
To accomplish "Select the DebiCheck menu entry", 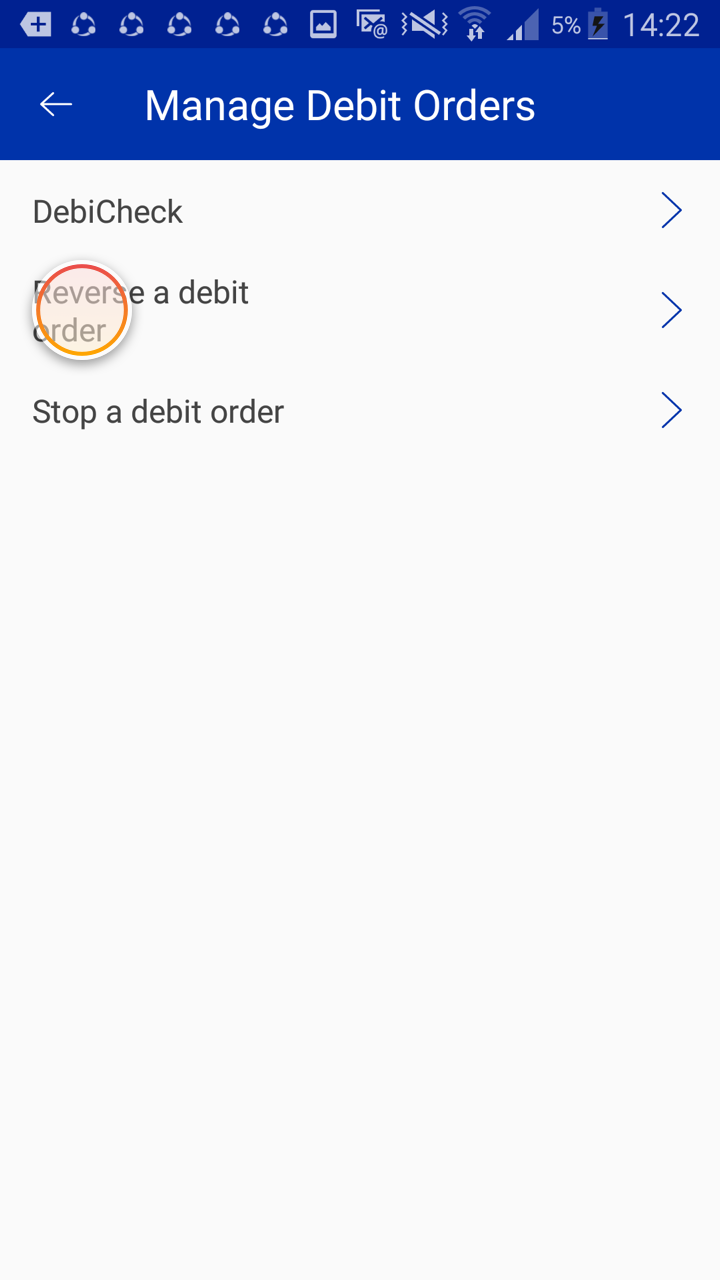I will (107, 211).
